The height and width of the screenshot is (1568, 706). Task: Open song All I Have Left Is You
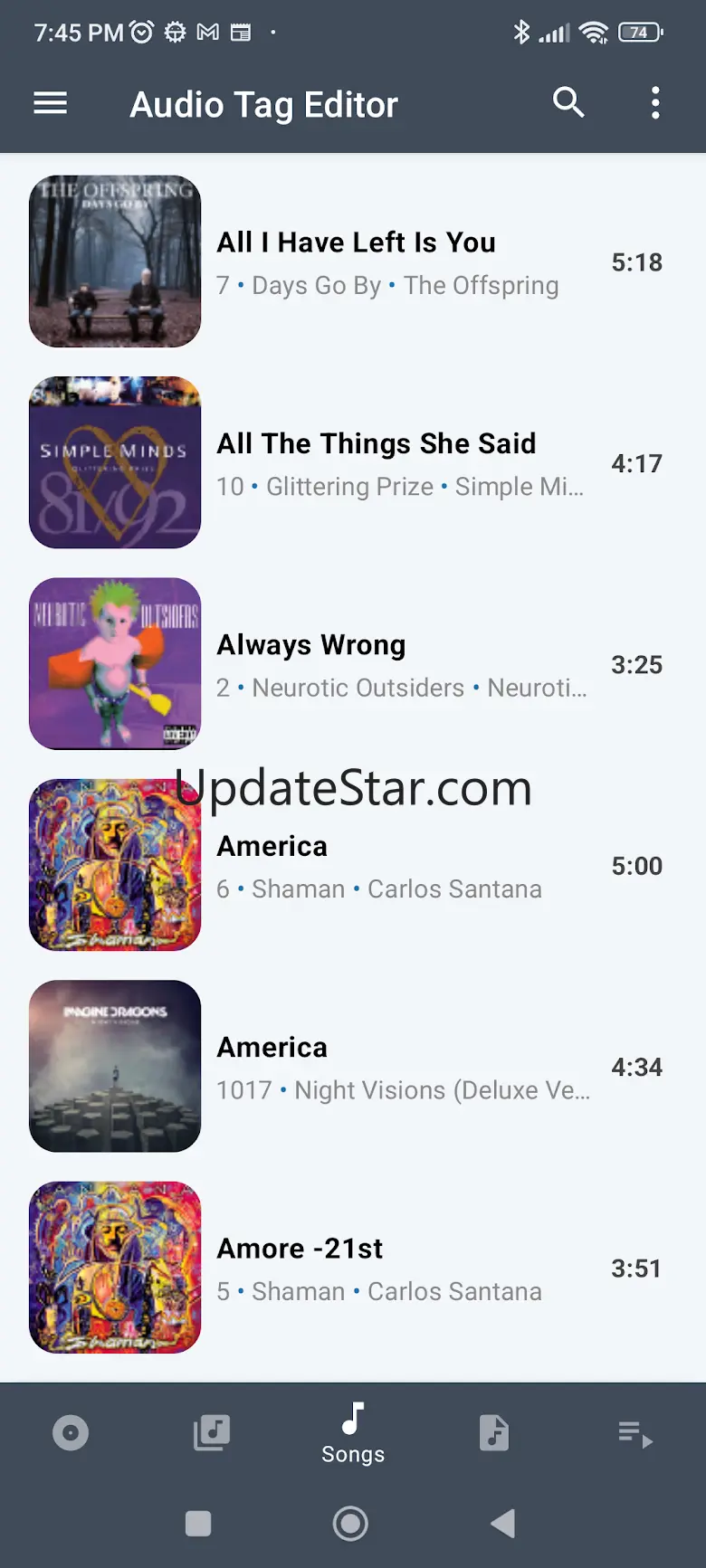(x=353, y=261)
